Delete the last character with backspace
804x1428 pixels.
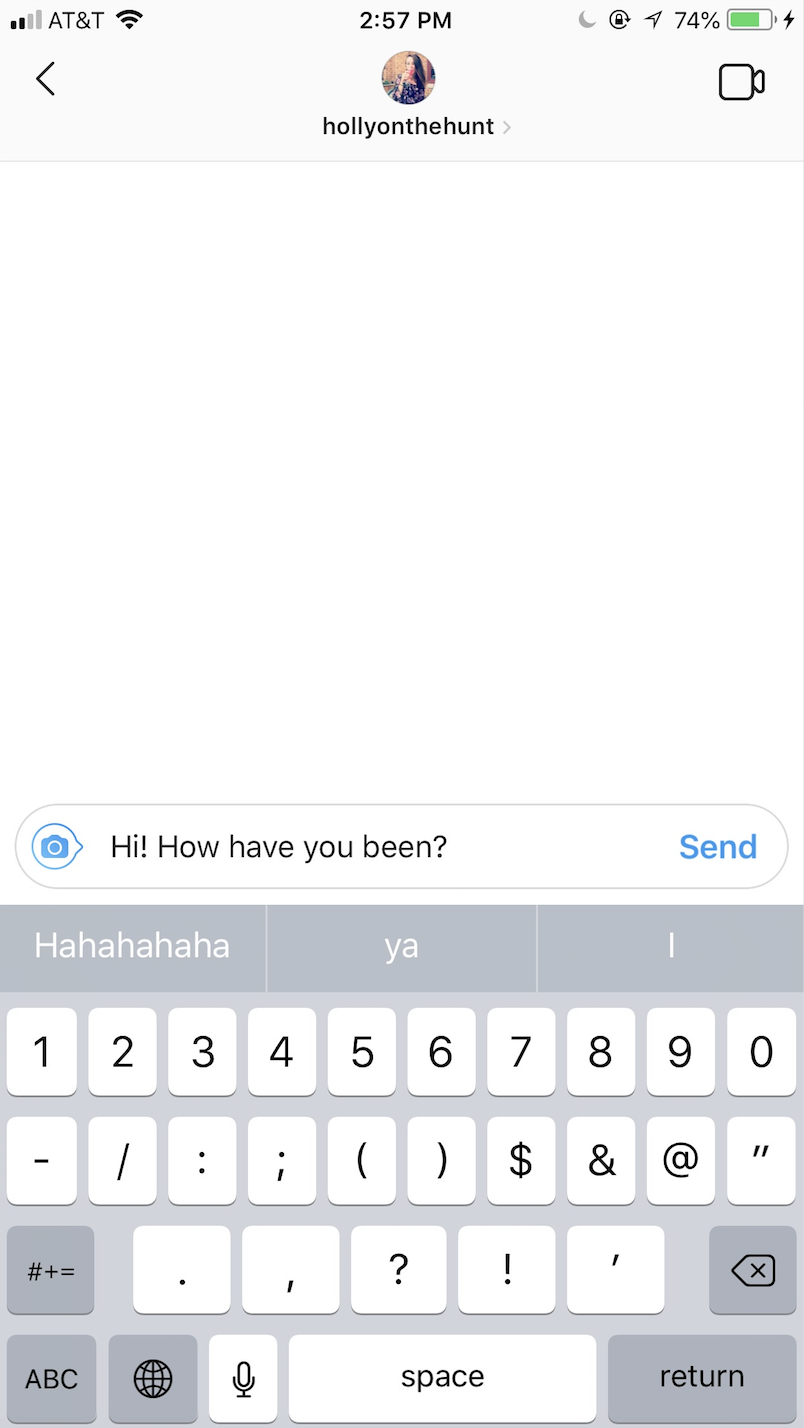click(x=752, y=1270)
